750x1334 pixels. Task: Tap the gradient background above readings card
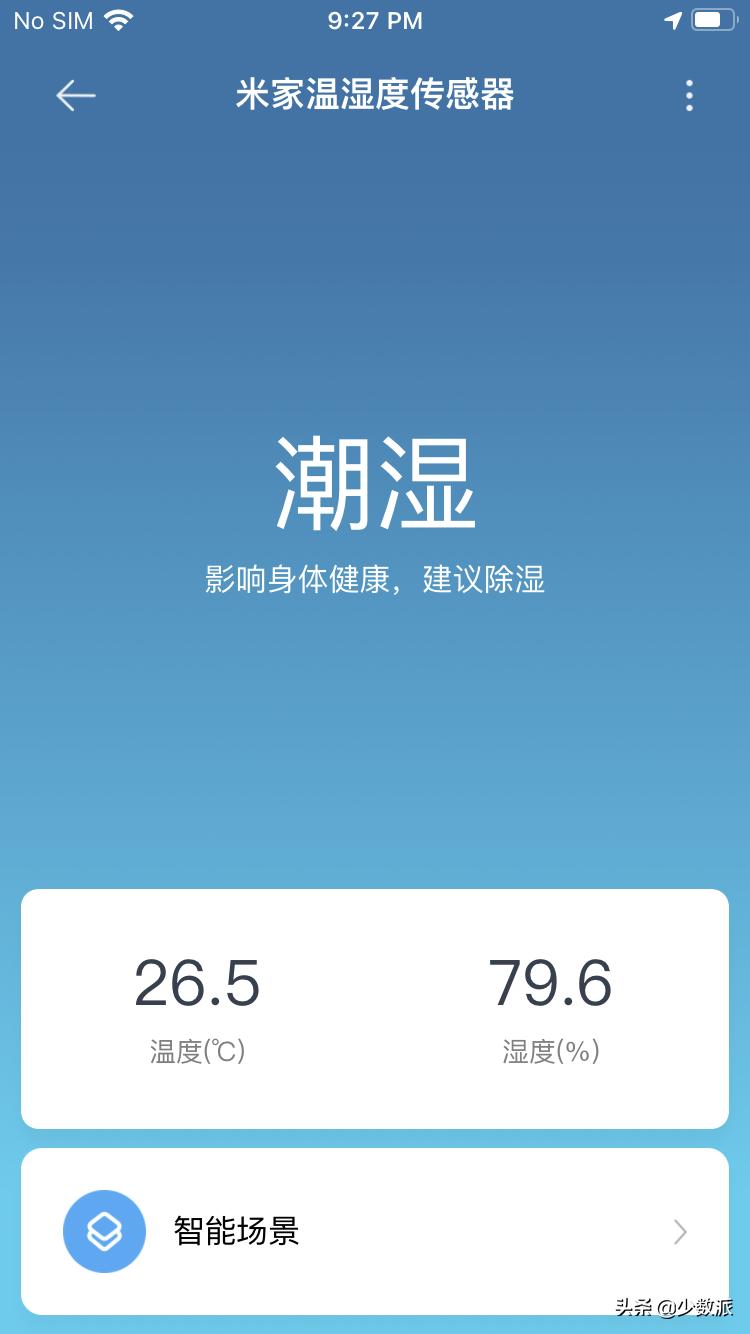tap(375, 750)
